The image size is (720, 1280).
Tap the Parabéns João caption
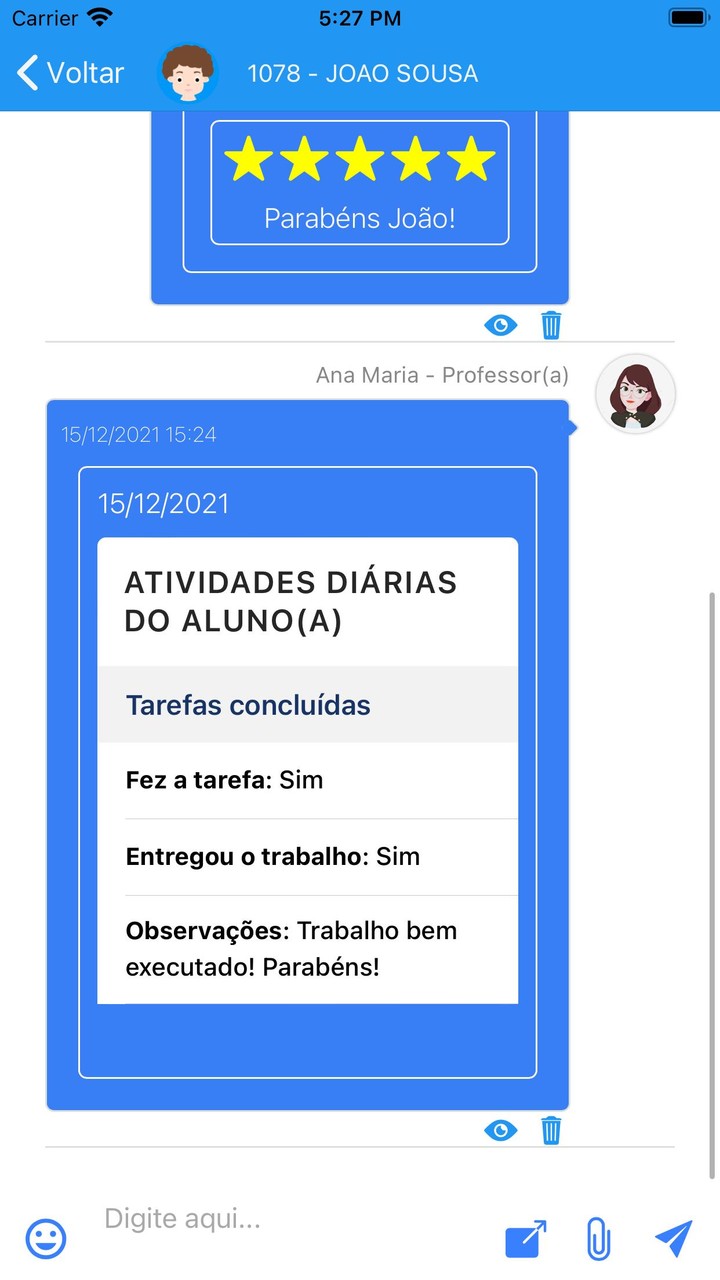[x=359, y=218]
